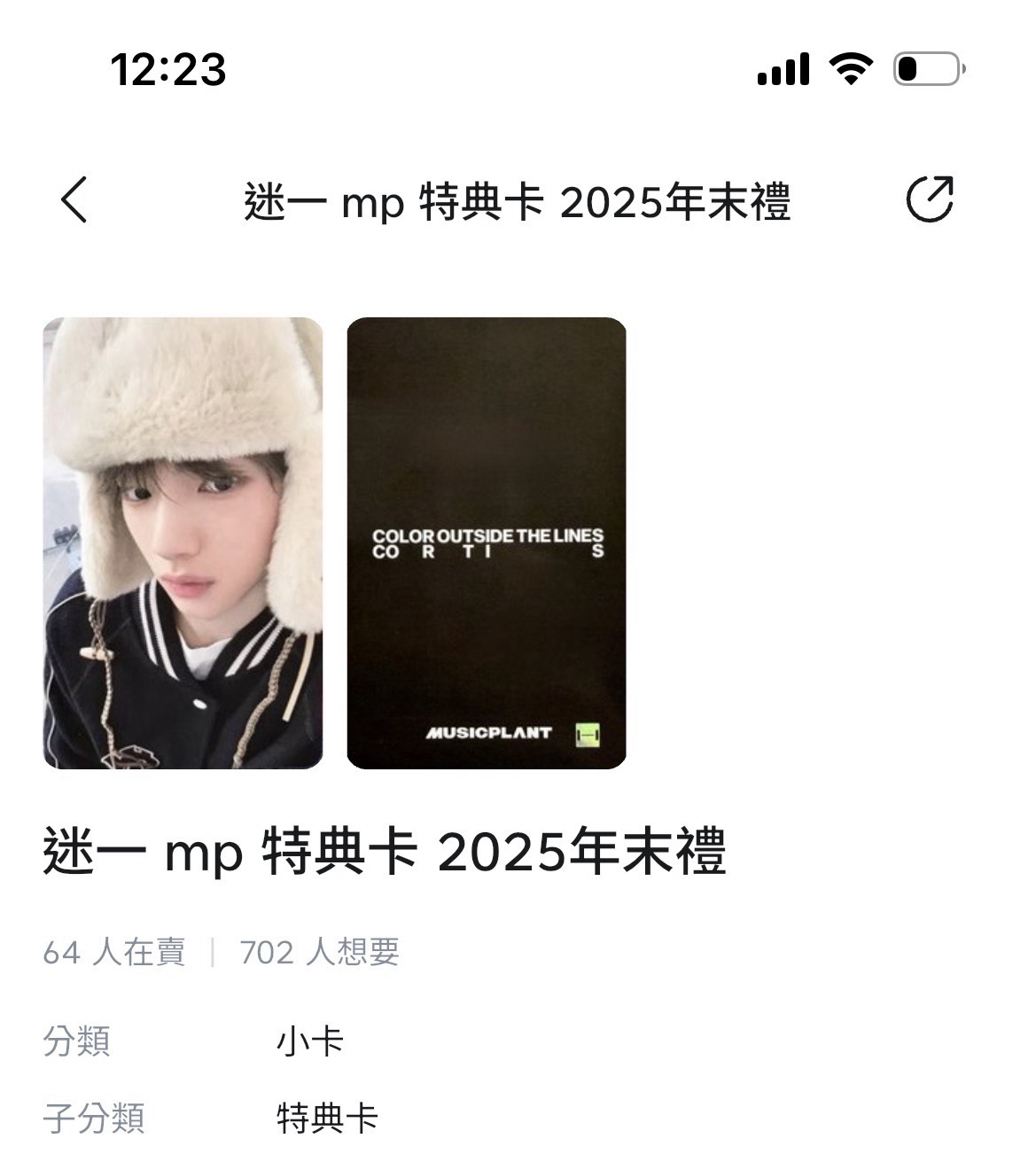The image size is (1036, 1154).
Task: View the black back-side card image
Action: click(487, 542)
